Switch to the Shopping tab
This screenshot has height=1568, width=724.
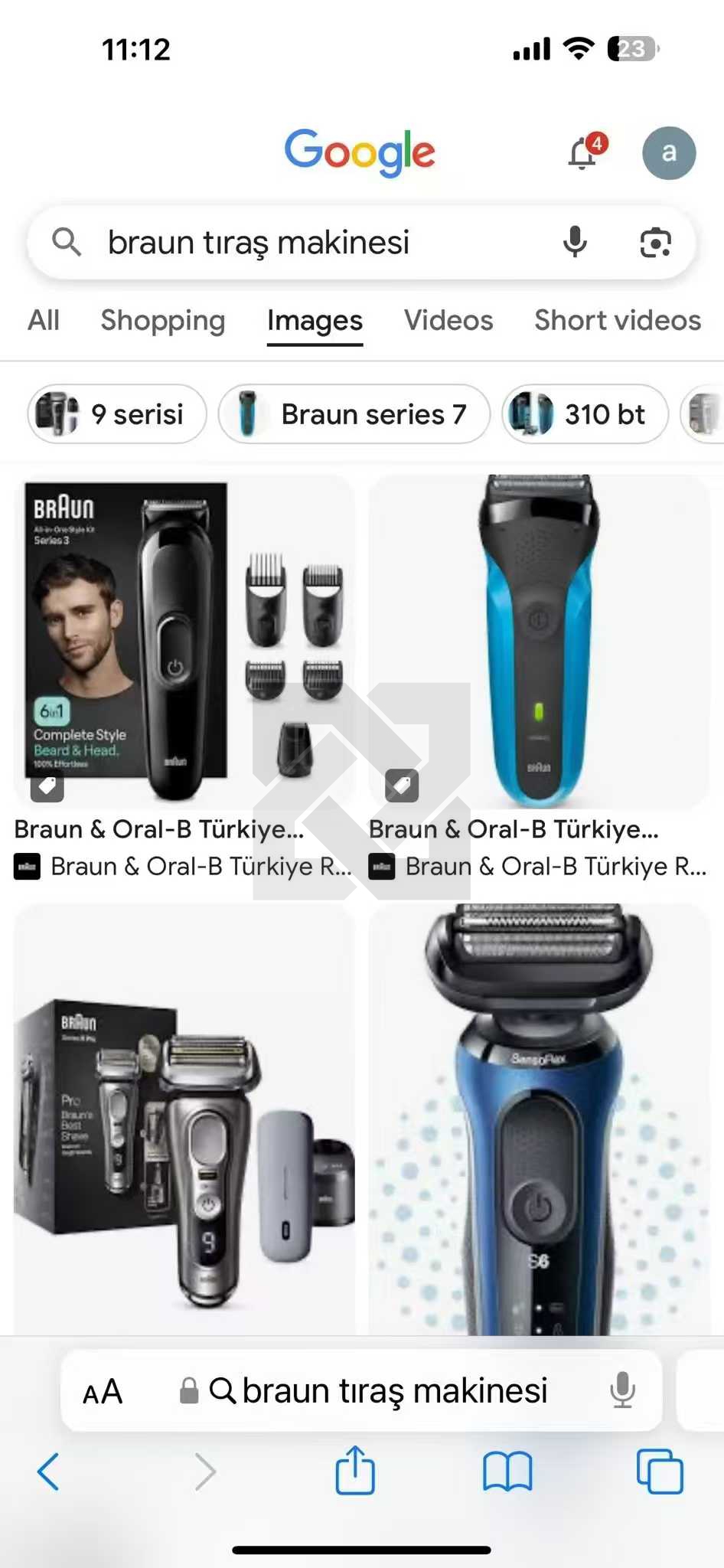[163, 320]
